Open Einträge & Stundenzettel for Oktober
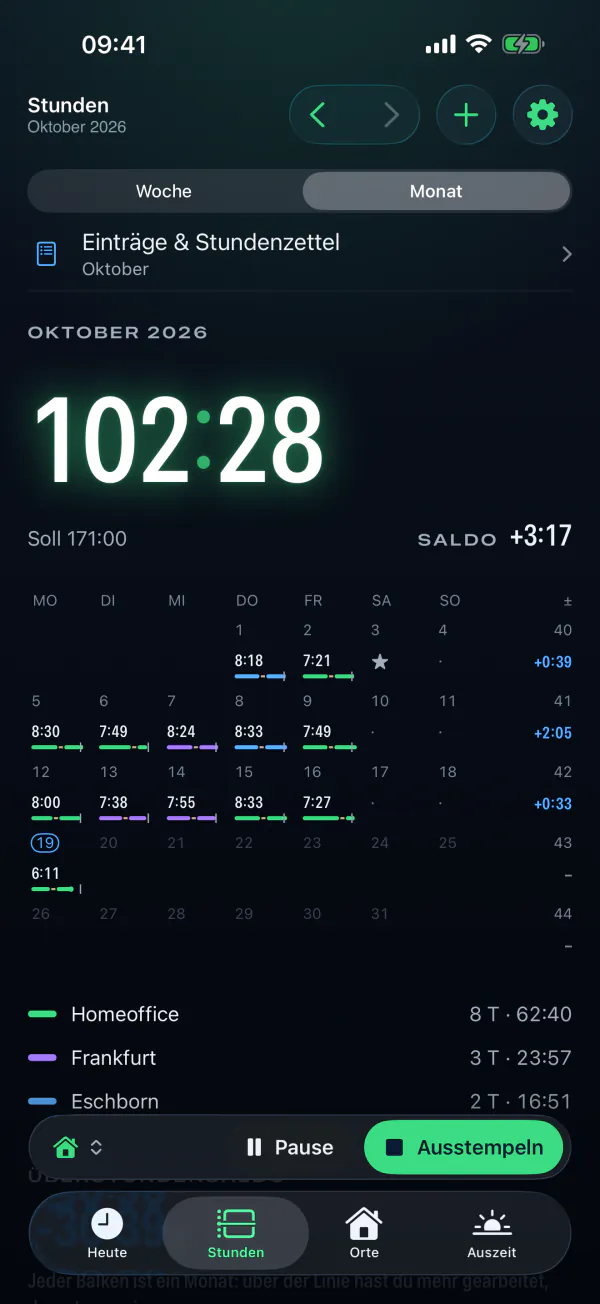This screenshot has width=600, height=1304. [300, 254]
